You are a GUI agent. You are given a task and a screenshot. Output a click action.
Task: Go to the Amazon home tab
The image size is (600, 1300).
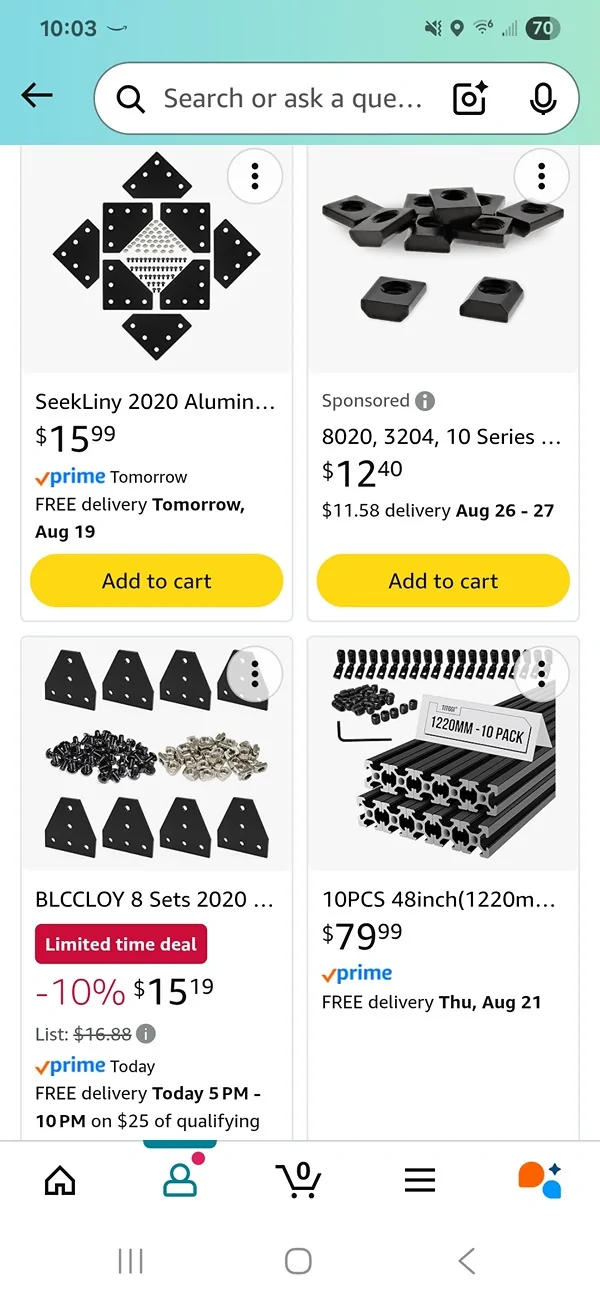60,1181
